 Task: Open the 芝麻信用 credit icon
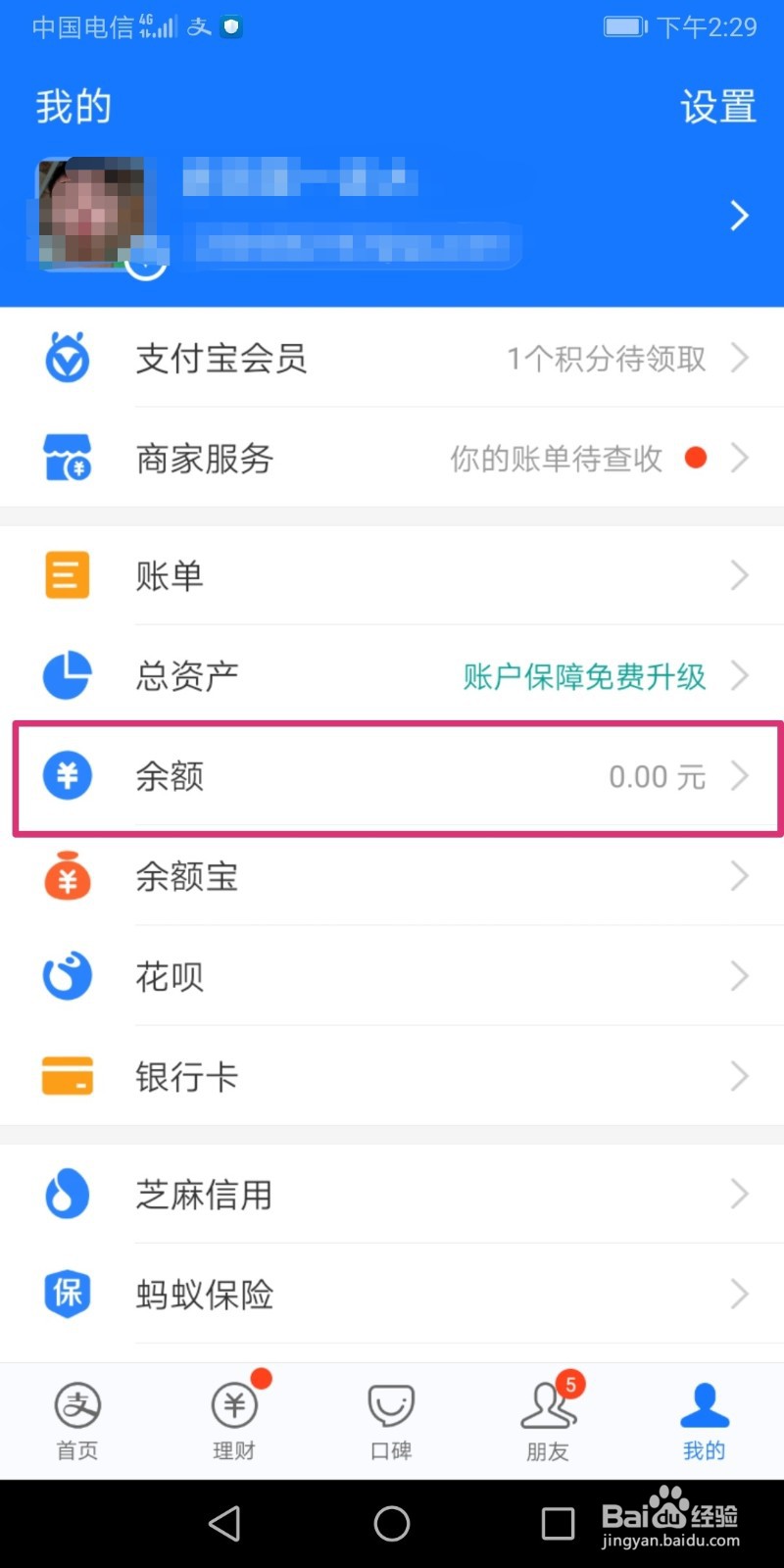click(x=66, y=1195)
